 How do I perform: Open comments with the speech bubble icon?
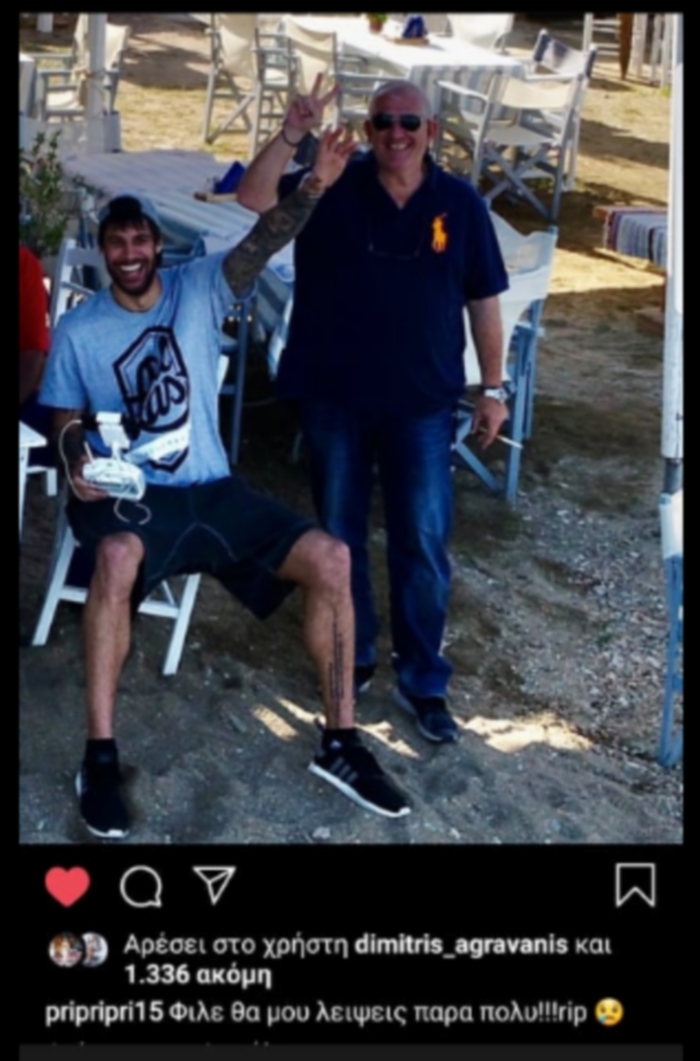pyautogui.click(x=141, y=886)
